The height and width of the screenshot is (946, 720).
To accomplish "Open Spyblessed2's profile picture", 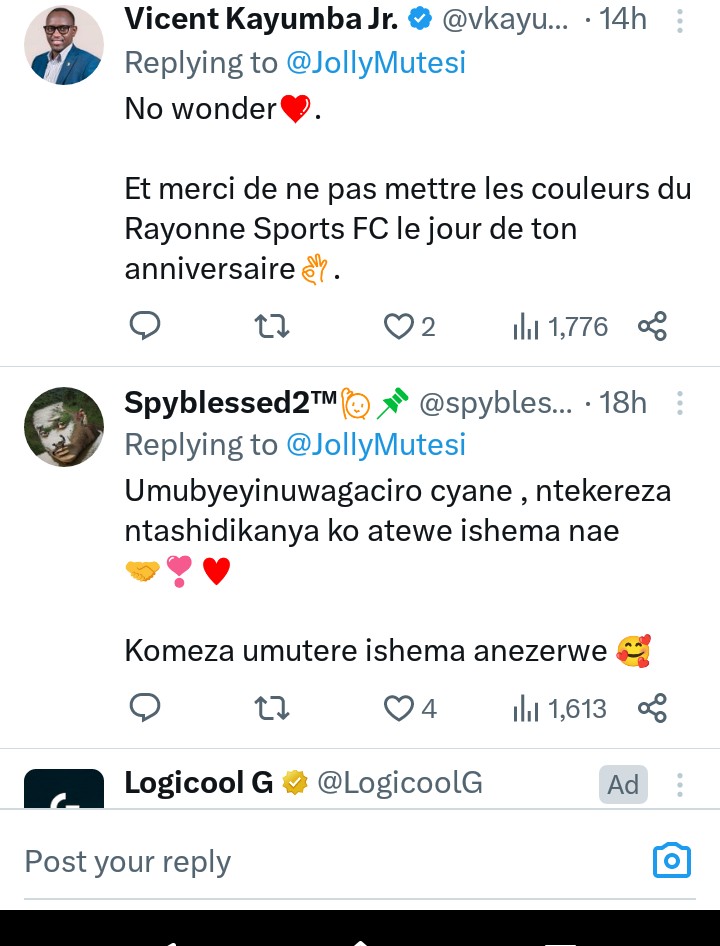I will [x=63, y=427].
